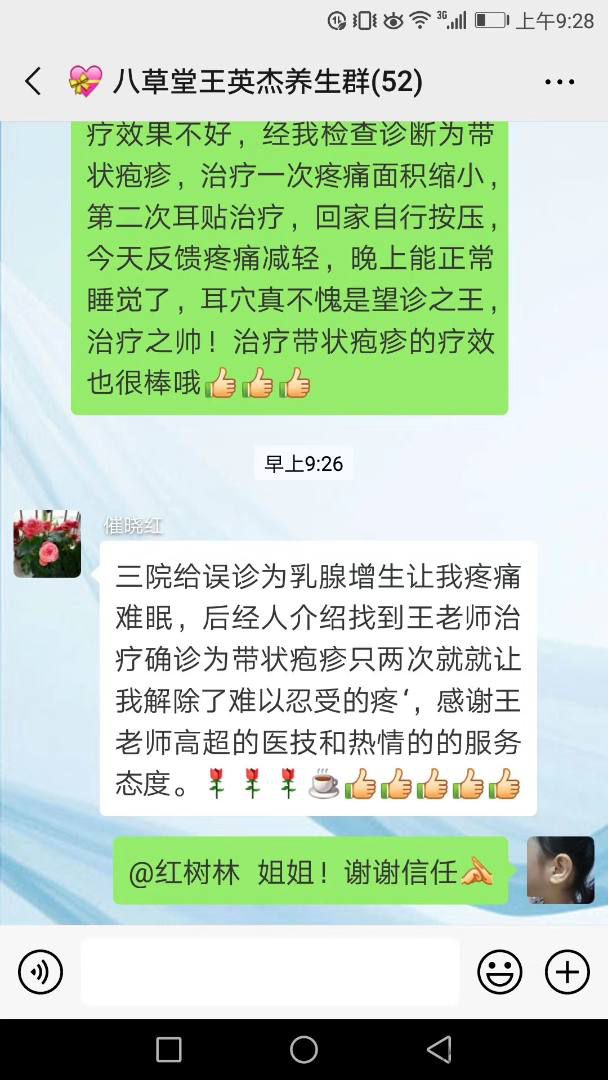Go back from the group chat
Viewport: 608px width, 1080px height.
[x=33, y=82]
